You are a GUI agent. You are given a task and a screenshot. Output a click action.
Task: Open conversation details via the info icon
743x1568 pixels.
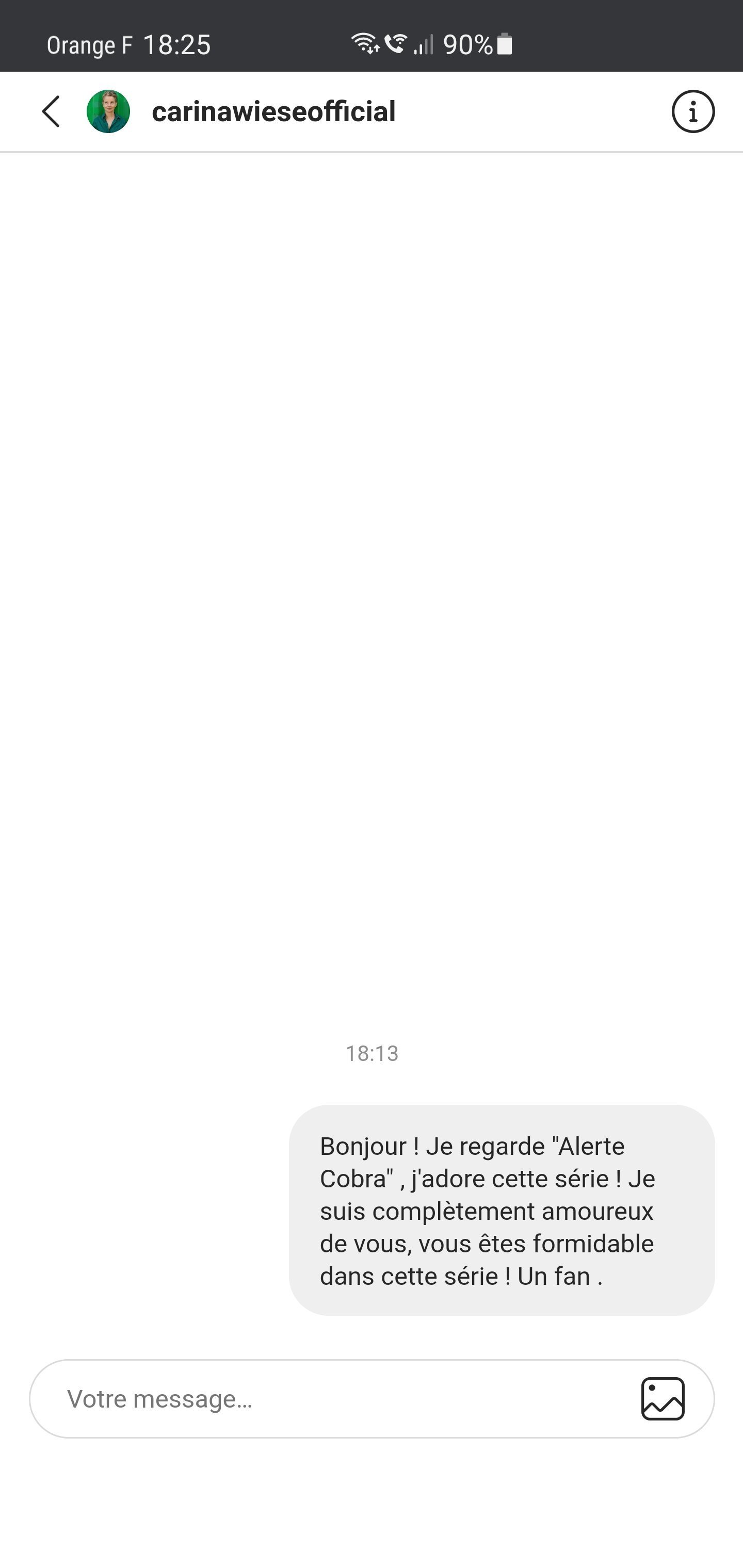click(x=693, y=112)
